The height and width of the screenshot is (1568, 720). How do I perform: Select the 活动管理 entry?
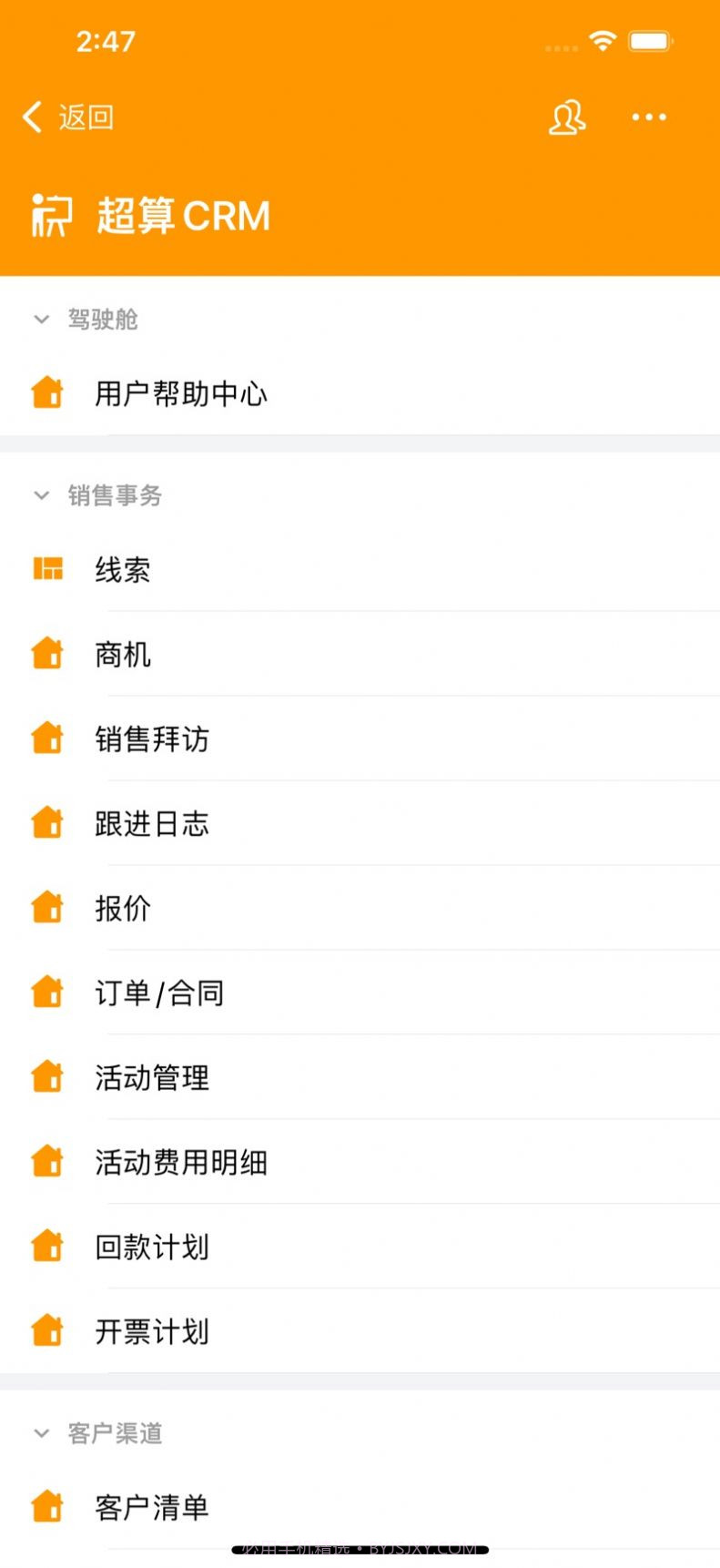pos(152,1077)
